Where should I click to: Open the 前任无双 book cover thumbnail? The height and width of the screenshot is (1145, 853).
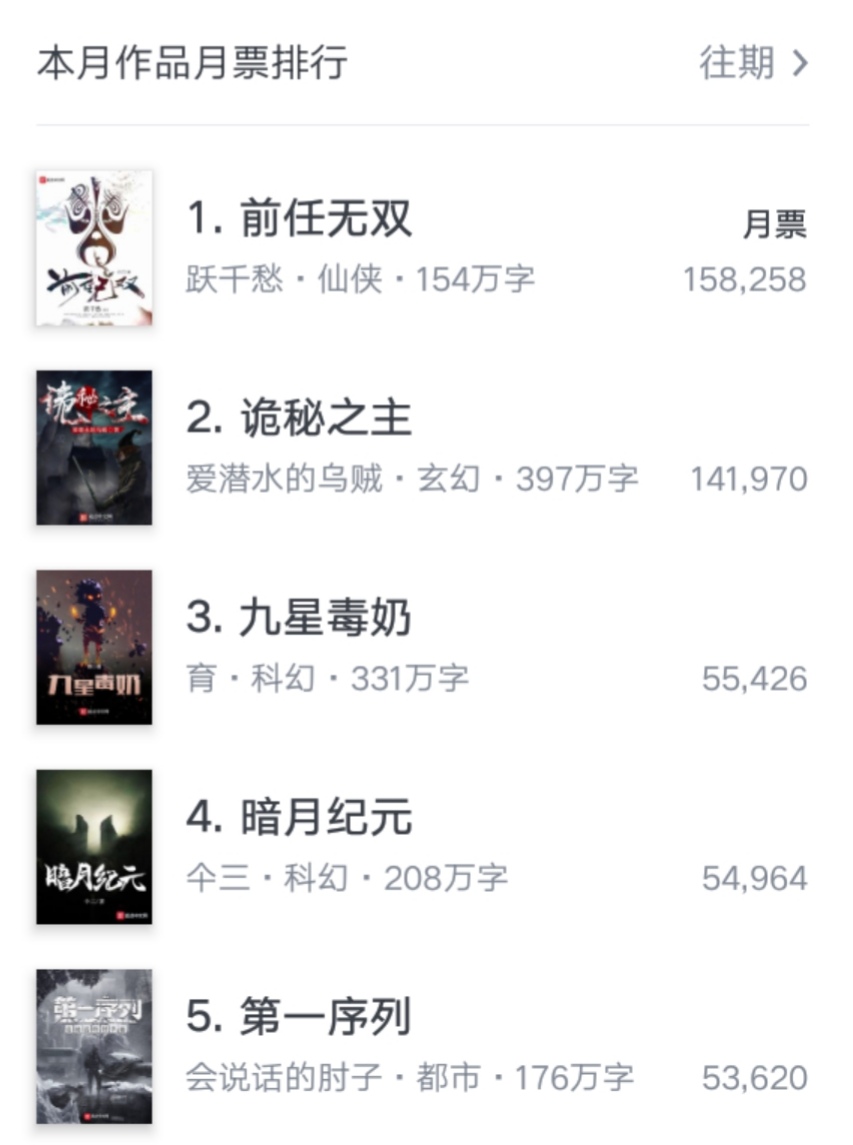tap(93, 248)
